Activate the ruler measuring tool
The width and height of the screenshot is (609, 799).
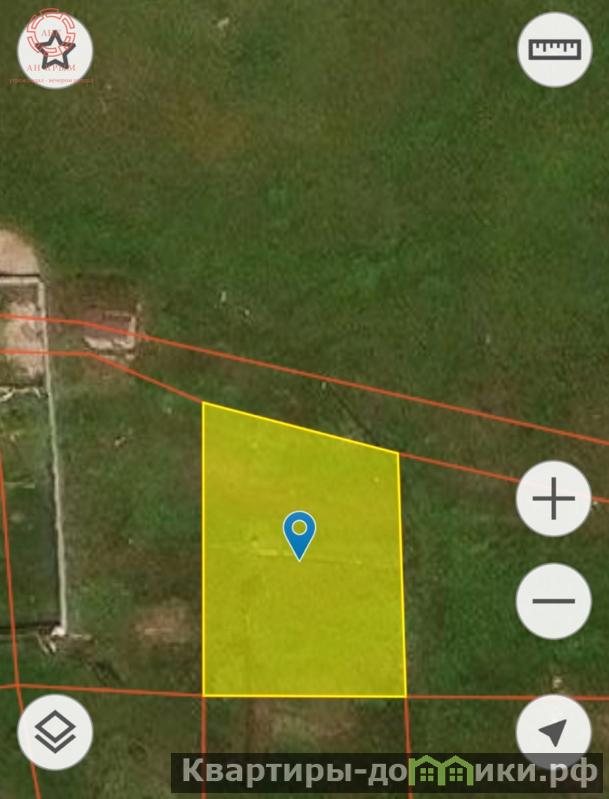tap(554, 49)
